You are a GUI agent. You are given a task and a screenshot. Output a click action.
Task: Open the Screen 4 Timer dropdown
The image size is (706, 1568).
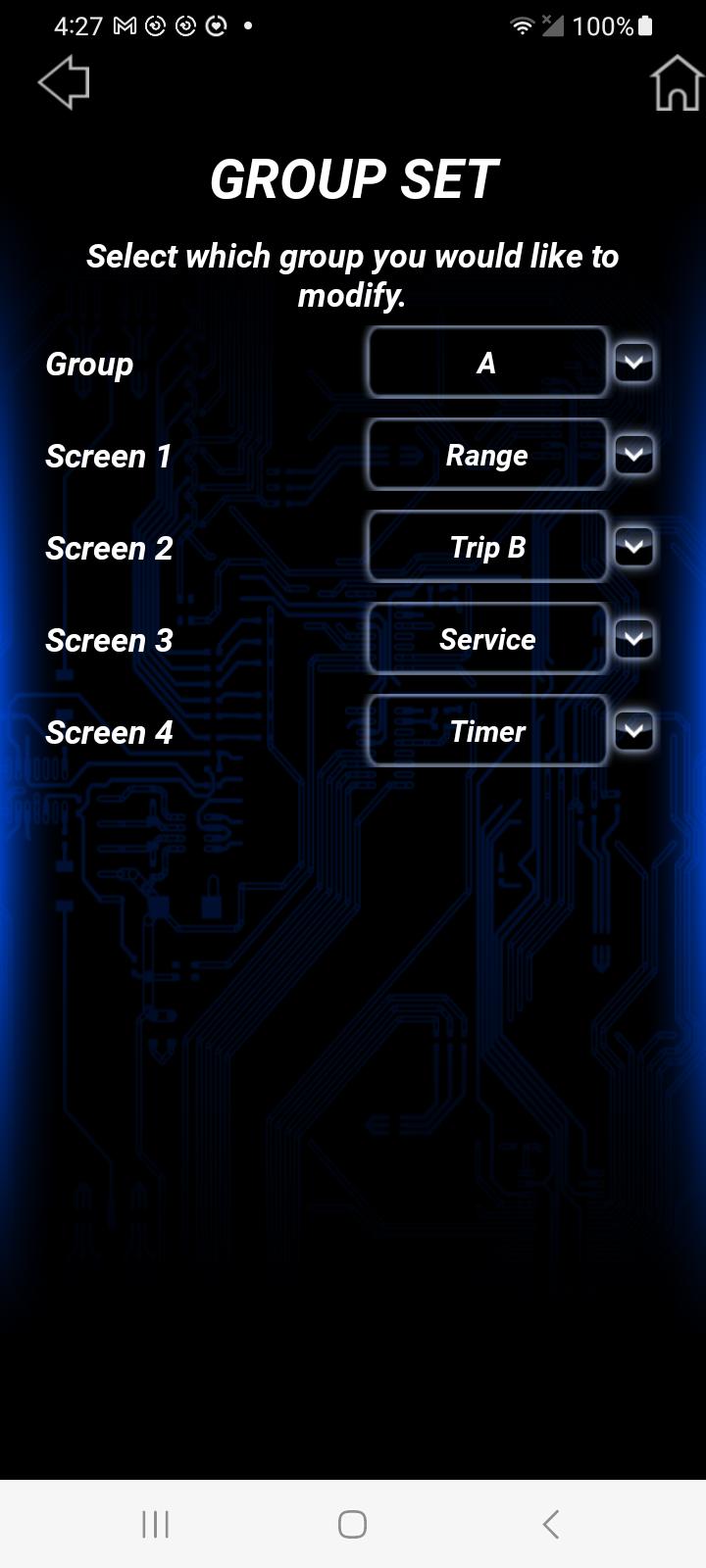click(511, 731)
